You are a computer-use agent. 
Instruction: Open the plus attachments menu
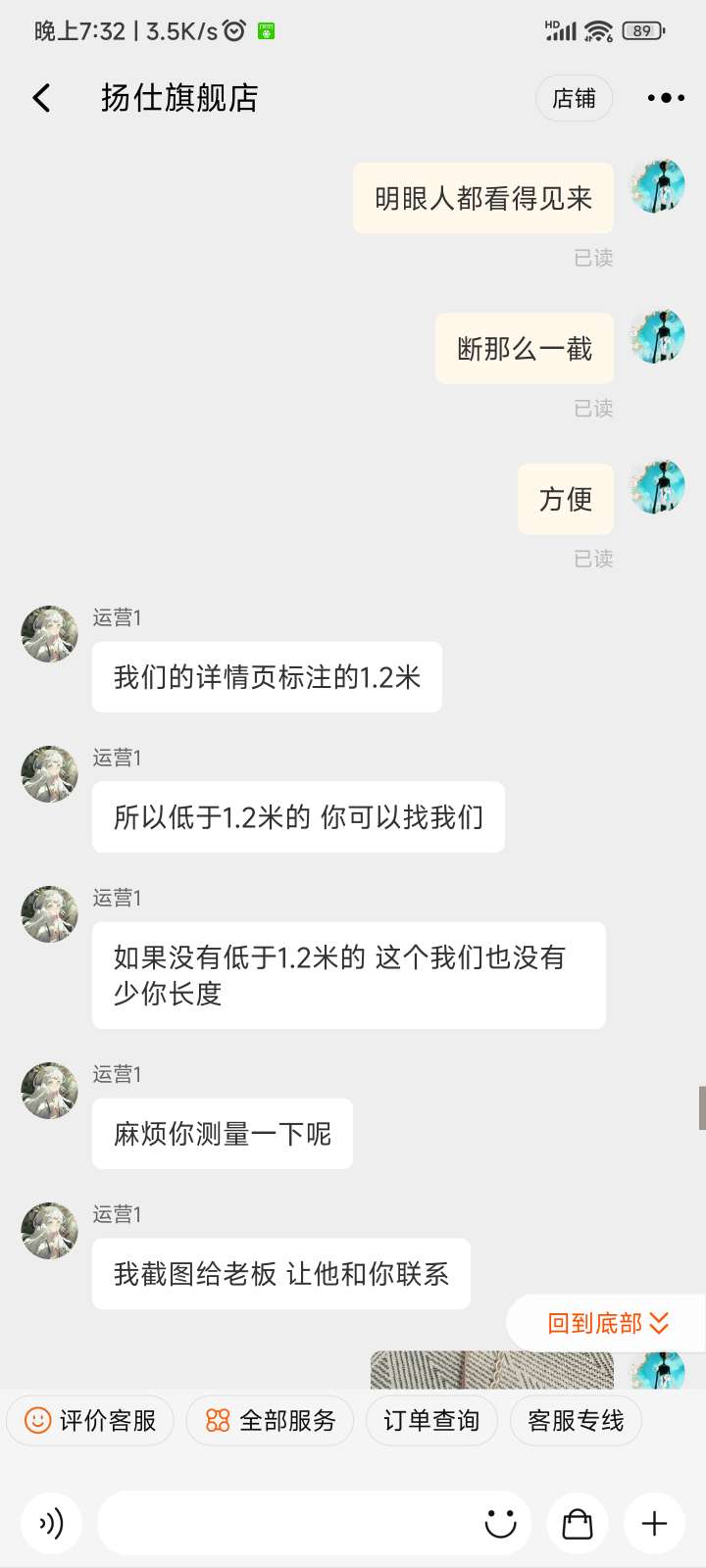[x=654, y=1523]
